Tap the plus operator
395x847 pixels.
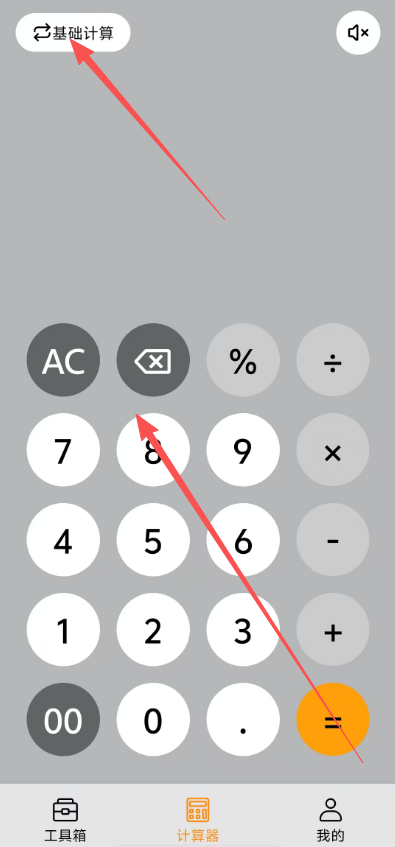(x=333, y=630)
